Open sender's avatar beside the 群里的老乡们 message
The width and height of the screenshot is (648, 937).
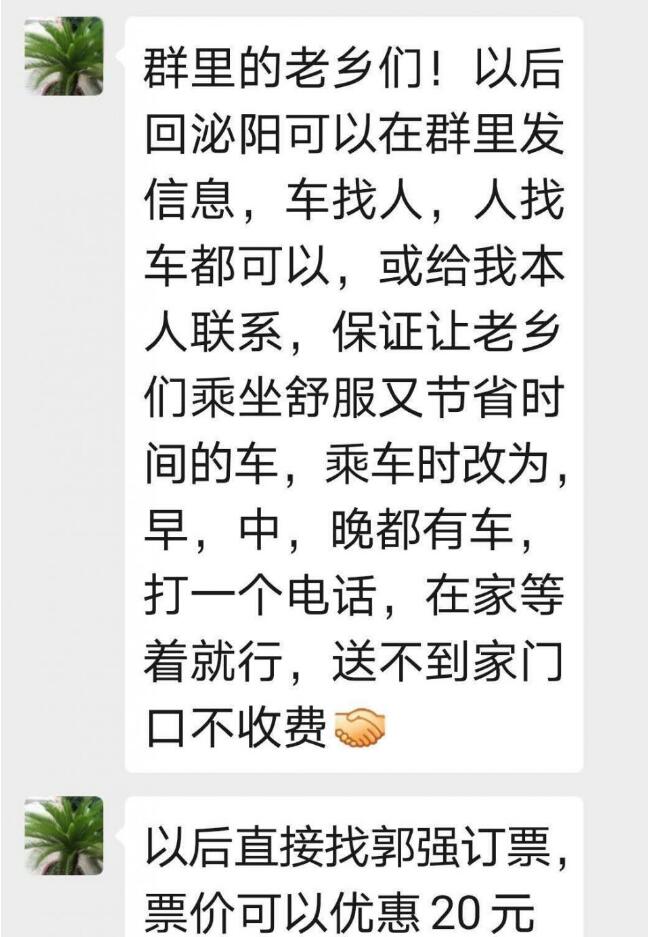click(x=64, y=56)
